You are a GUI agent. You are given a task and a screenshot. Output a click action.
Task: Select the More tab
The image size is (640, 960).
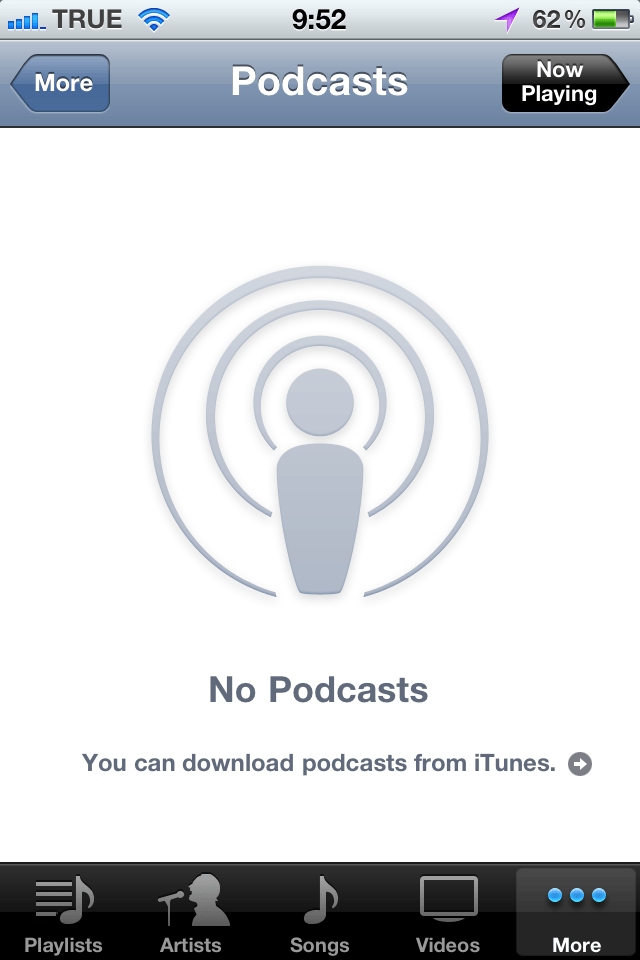[576, 913]
